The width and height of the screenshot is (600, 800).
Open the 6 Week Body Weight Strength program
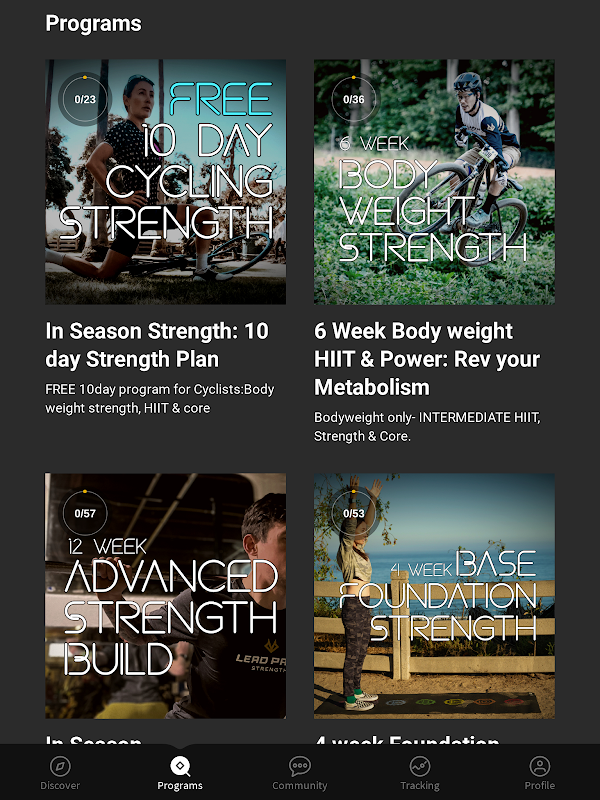(x=434, y=182)
